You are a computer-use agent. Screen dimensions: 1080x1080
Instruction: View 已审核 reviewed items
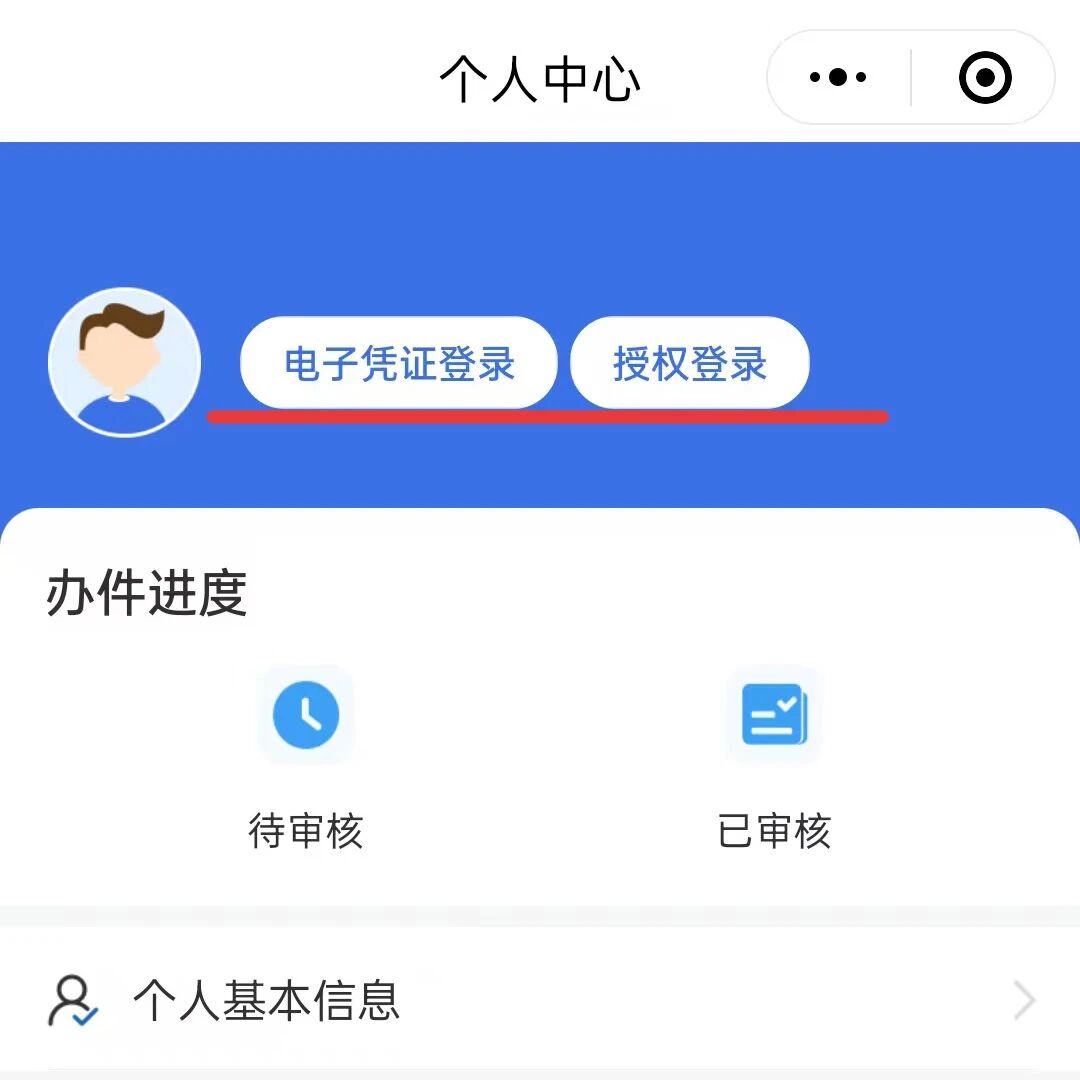pyautogui.click(x=774, y=755)
